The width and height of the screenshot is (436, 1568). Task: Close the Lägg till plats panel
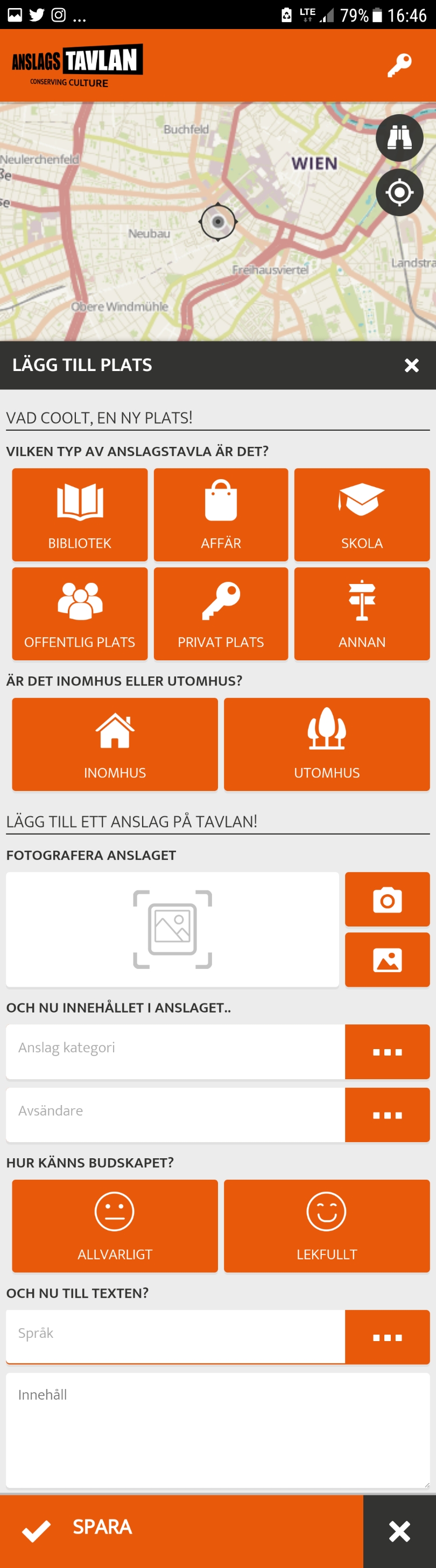(412, 365)
